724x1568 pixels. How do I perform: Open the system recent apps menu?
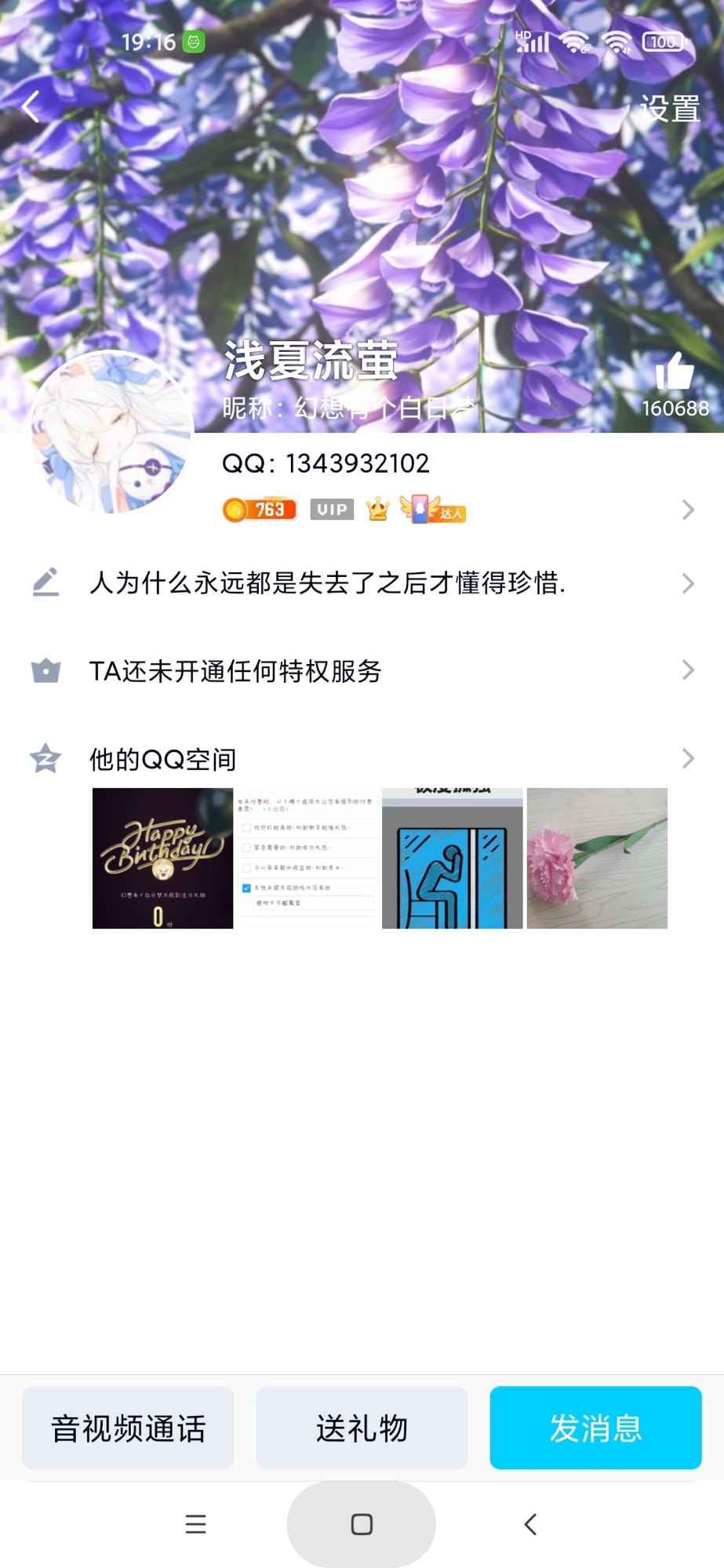[195, 1524]
